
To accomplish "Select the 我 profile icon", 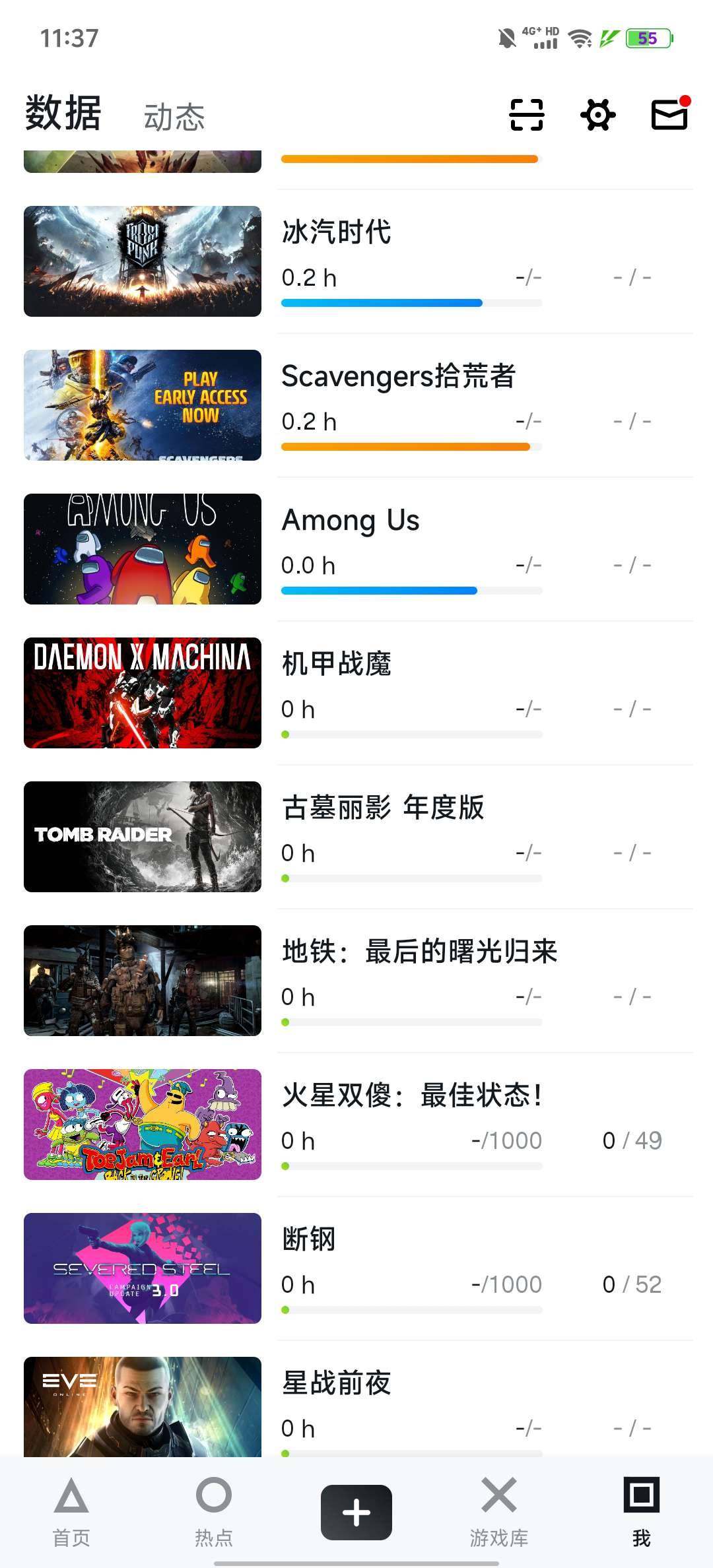I will [641, 1511].
